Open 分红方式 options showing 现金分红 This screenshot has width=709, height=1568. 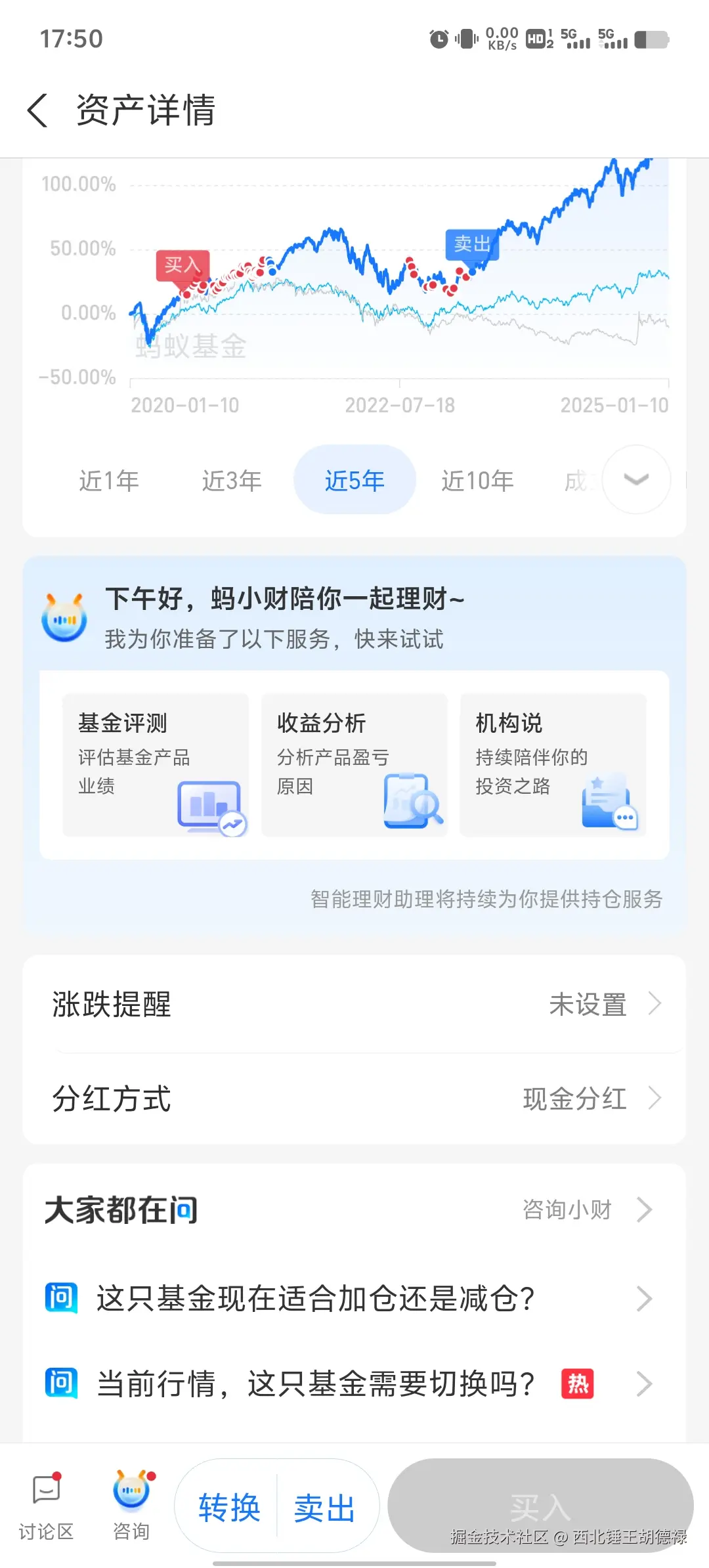tap(653, 1097)
